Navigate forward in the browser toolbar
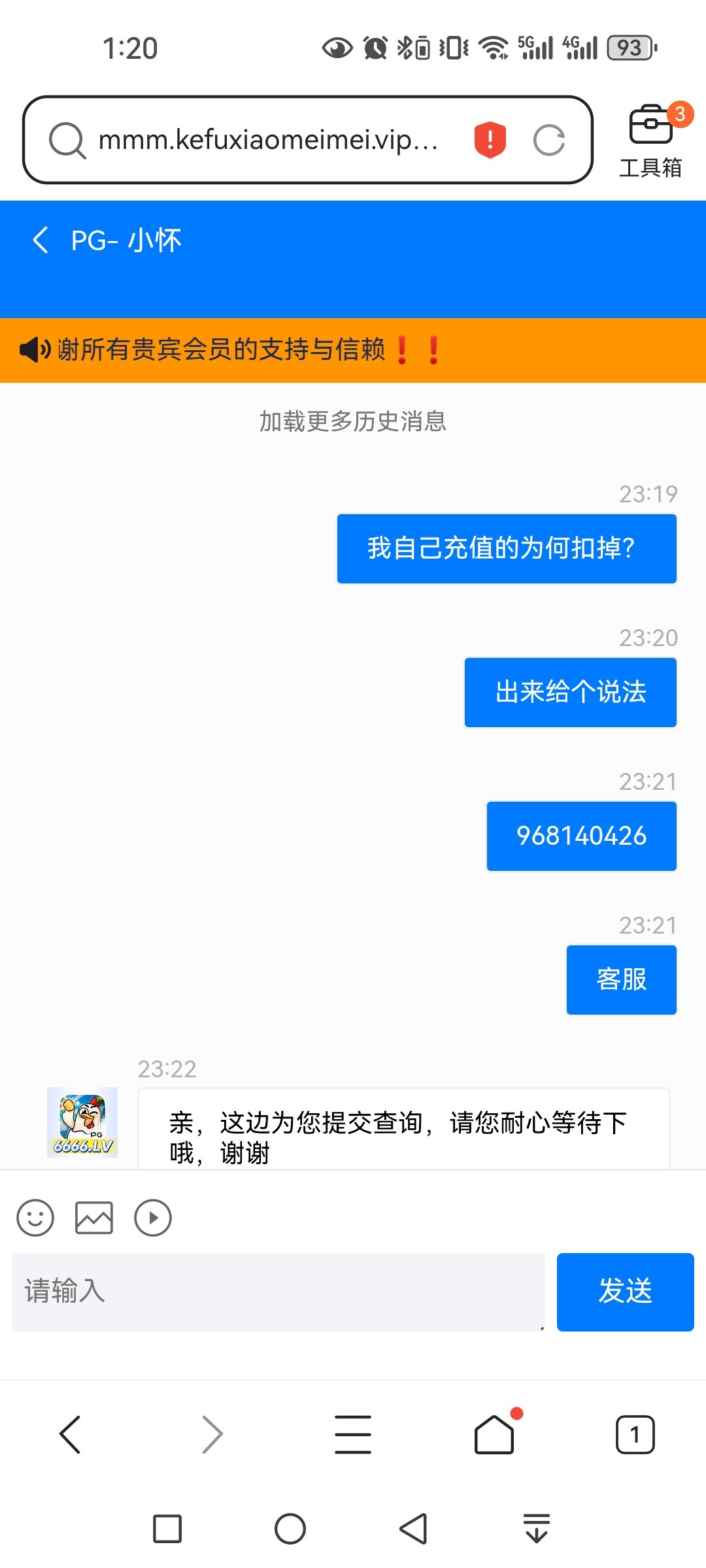This screenshot has height=1568, width=706. 212,1435
